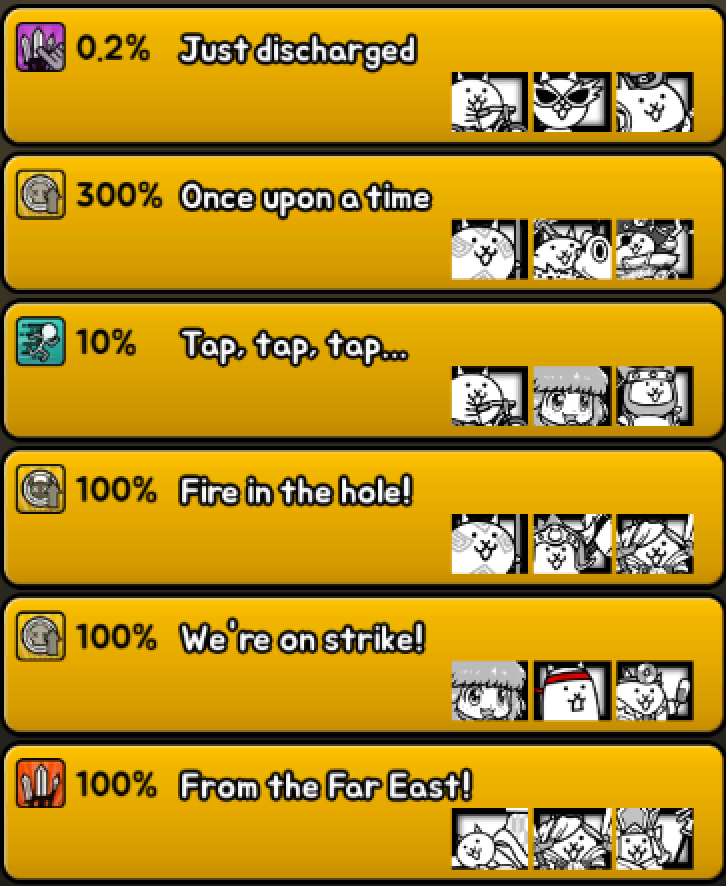726x886 pixels.
Task: Select the Fire in the hole! combo
Action: click(x=295, y=491)
